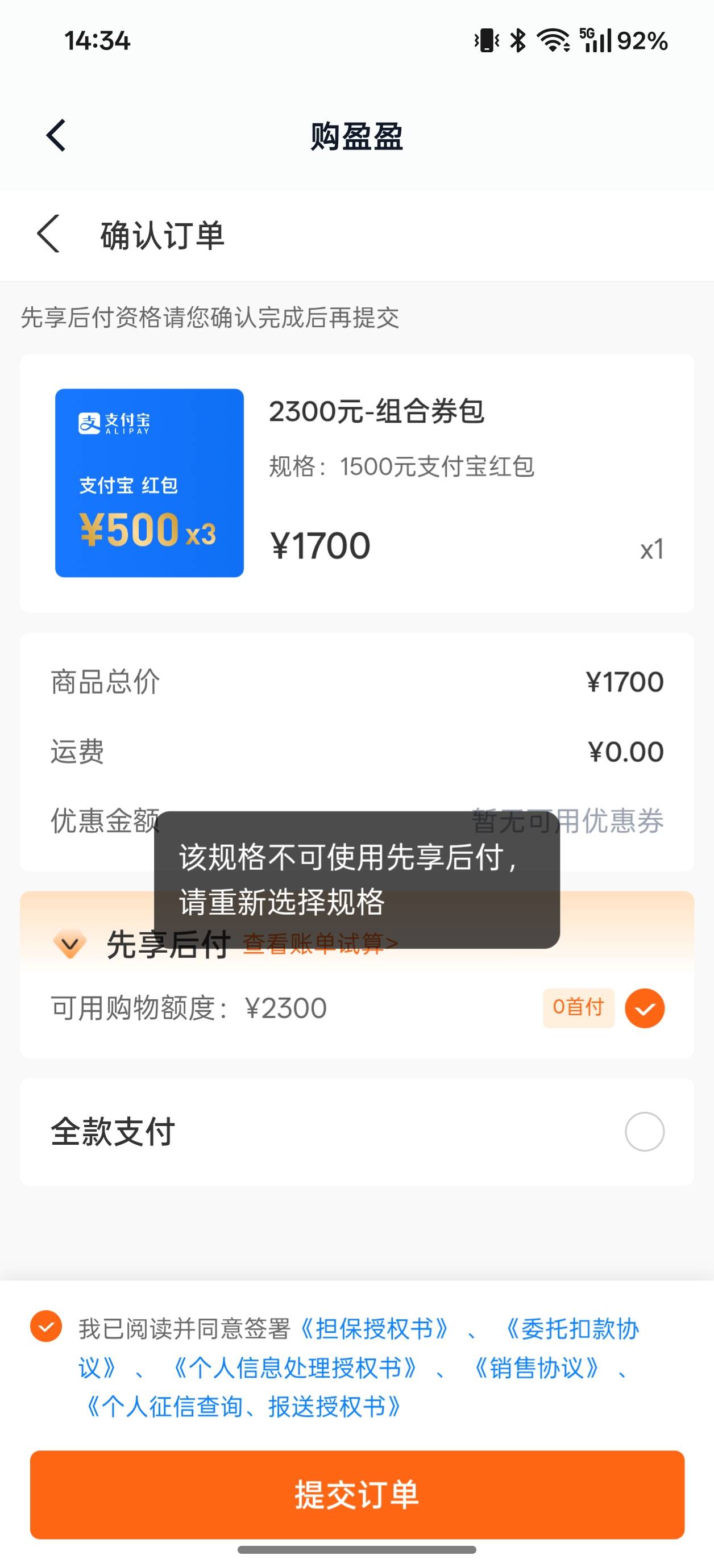Open the 《委托扣款协议》 document
The height and width of the screenshot is (1568, 714).
pyautogui.click(x=571, y=1329)
